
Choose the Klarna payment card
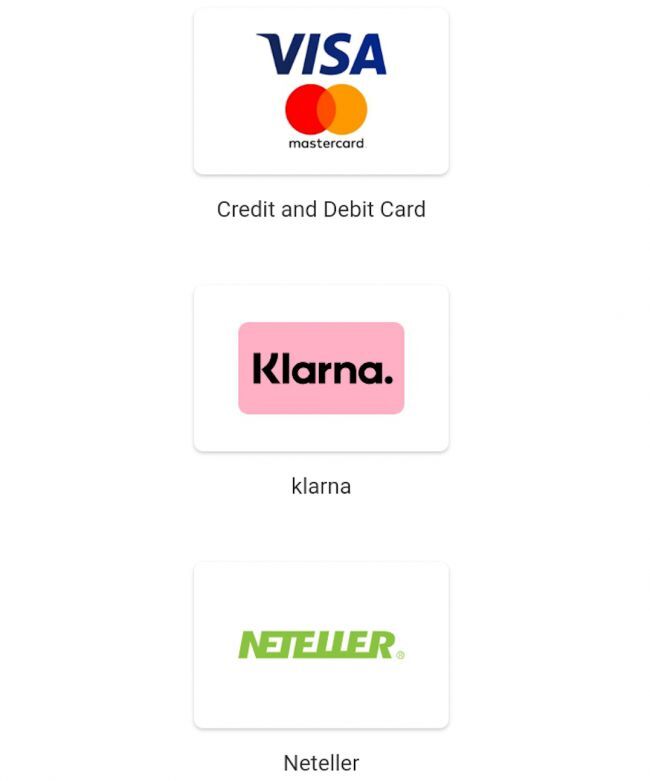point(321,368)
